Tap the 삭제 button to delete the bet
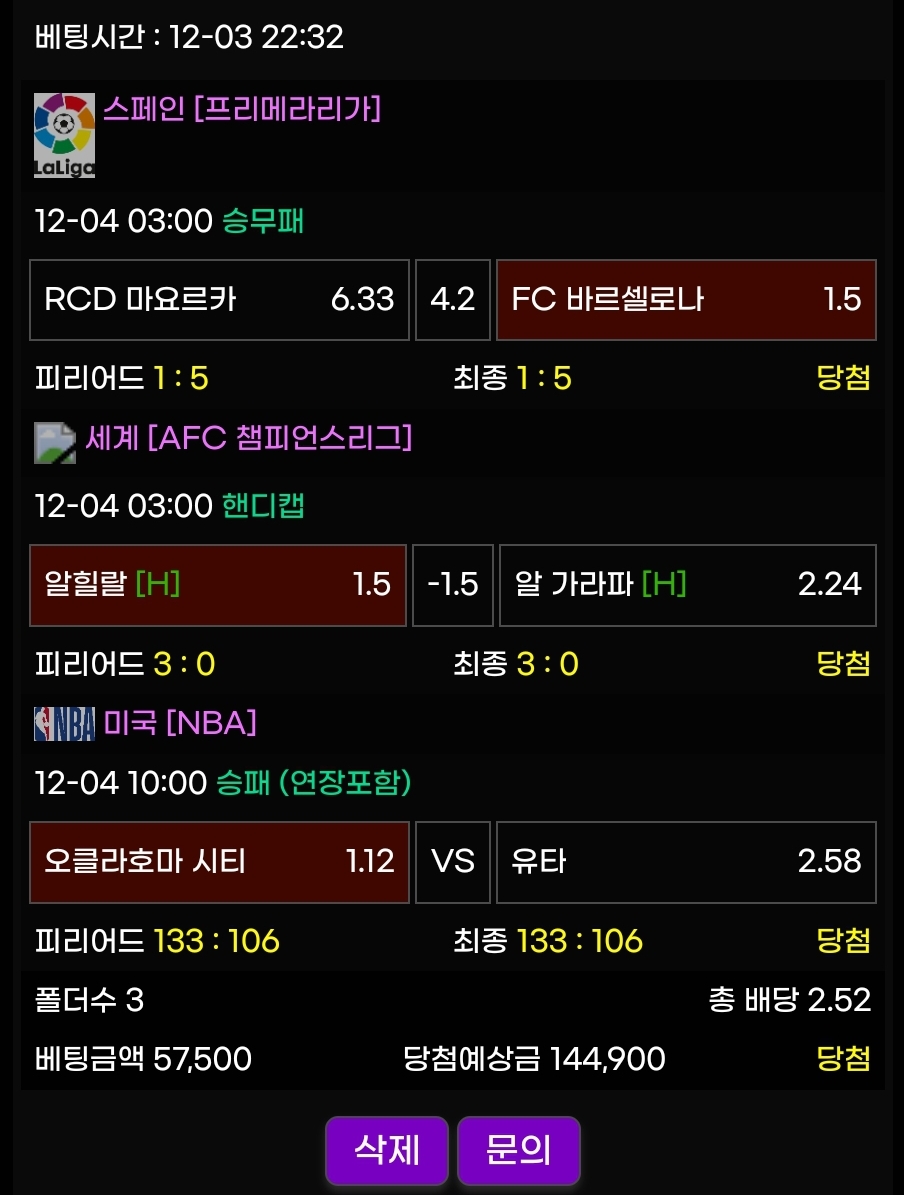Screen dimensions: 904x1195 (386, 1150)
